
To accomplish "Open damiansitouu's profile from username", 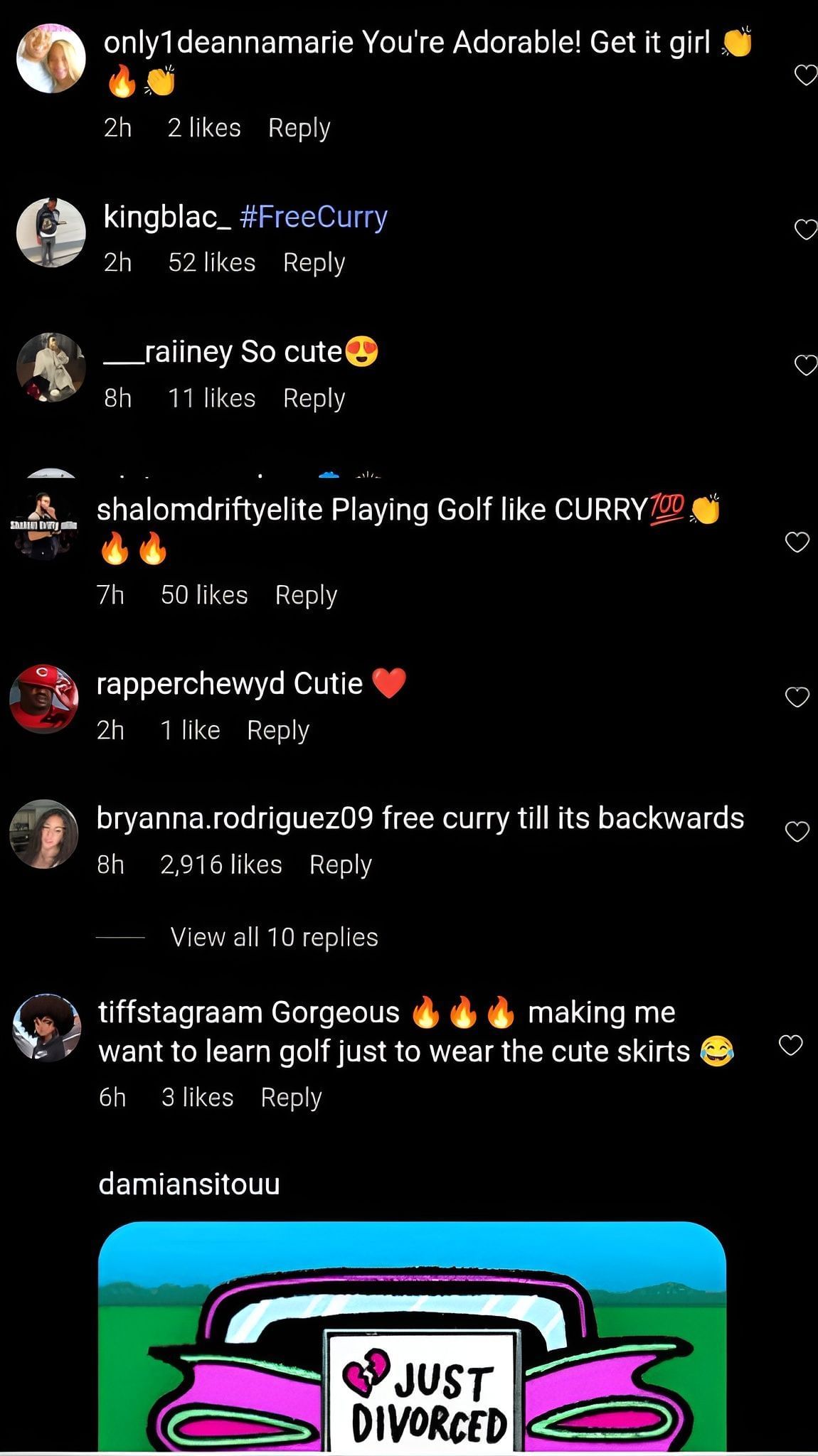I will pos(189,1184).
